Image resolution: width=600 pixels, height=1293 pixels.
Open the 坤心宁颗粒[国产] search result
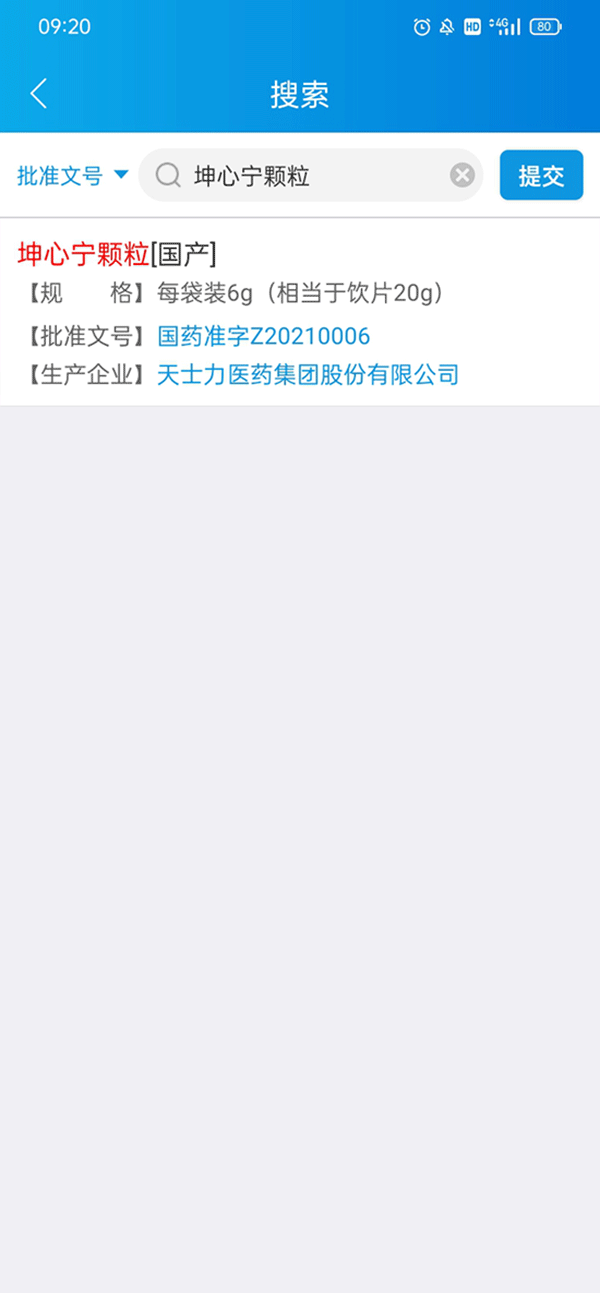coord(117,254)
